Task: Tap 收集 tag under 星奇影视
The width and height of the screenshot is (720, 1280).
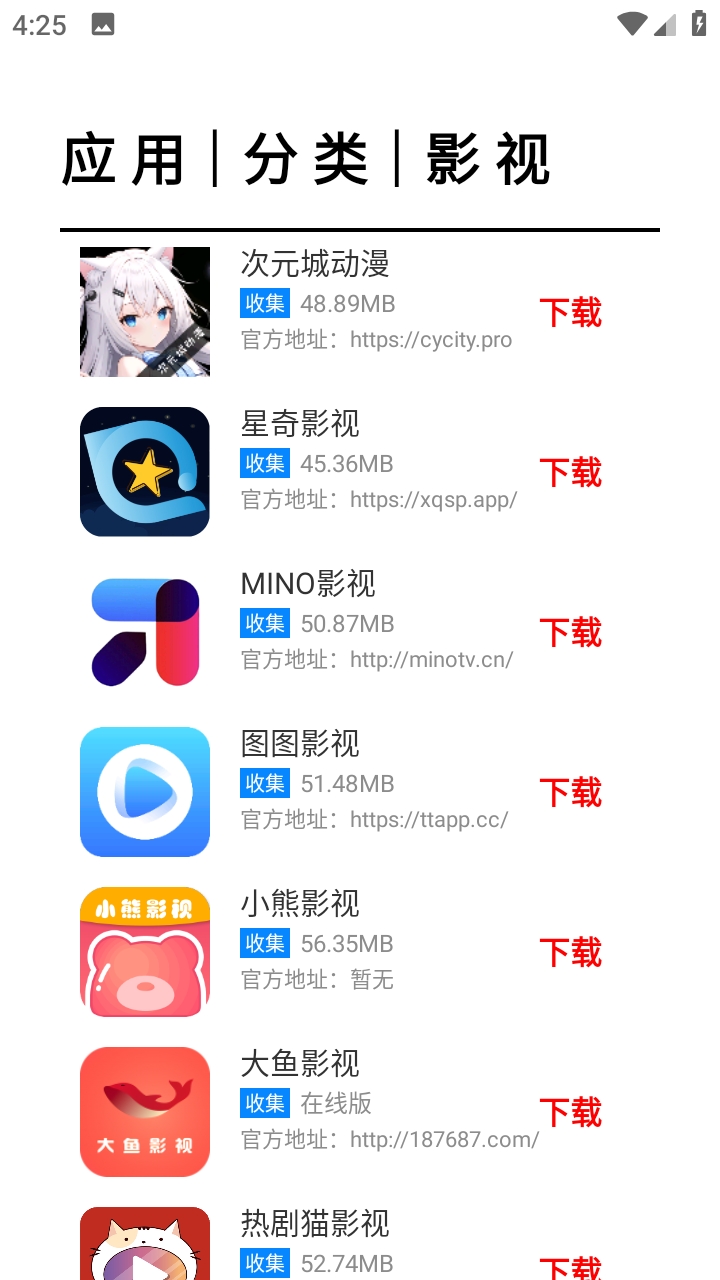Action: point(265,463)
